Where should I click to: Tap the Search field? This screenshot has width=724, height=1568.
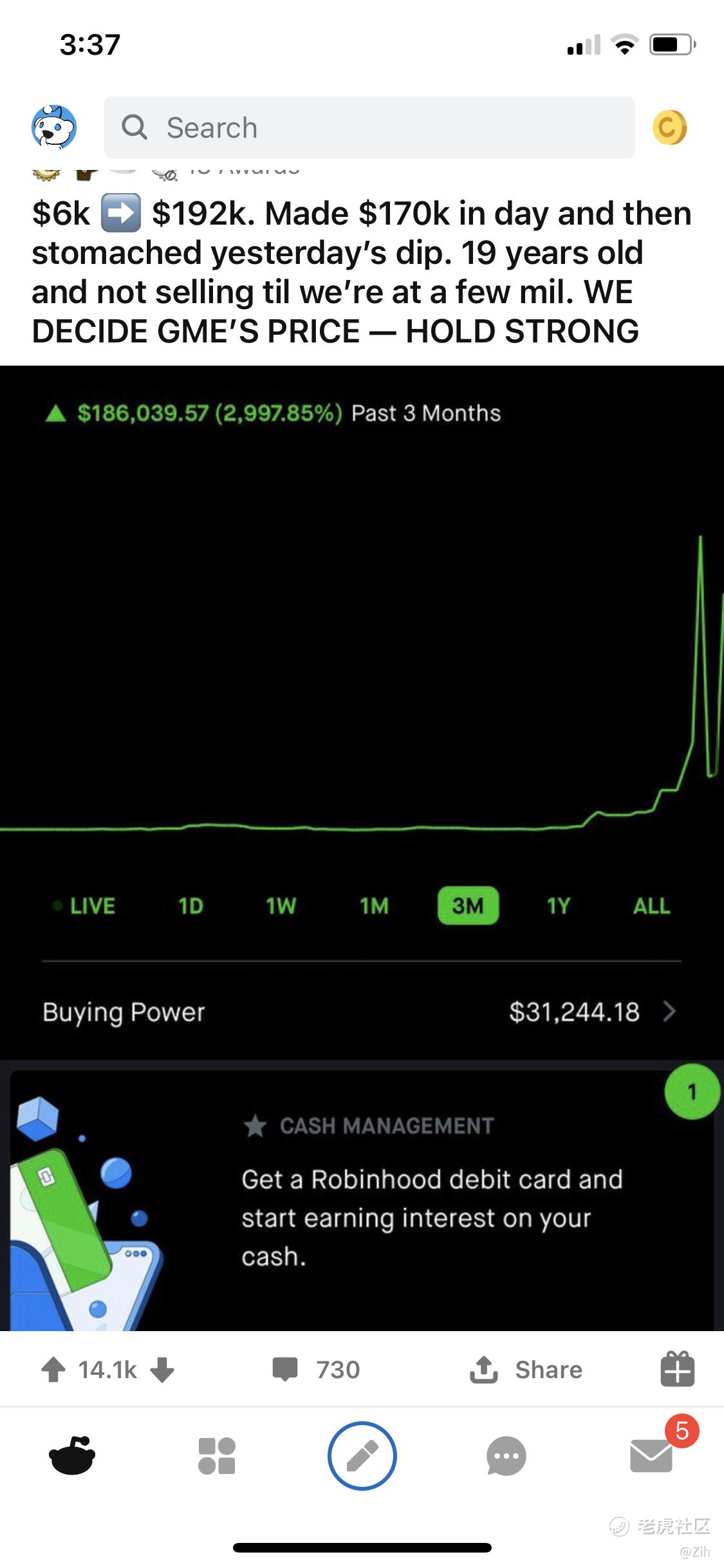tap(369, 127)
